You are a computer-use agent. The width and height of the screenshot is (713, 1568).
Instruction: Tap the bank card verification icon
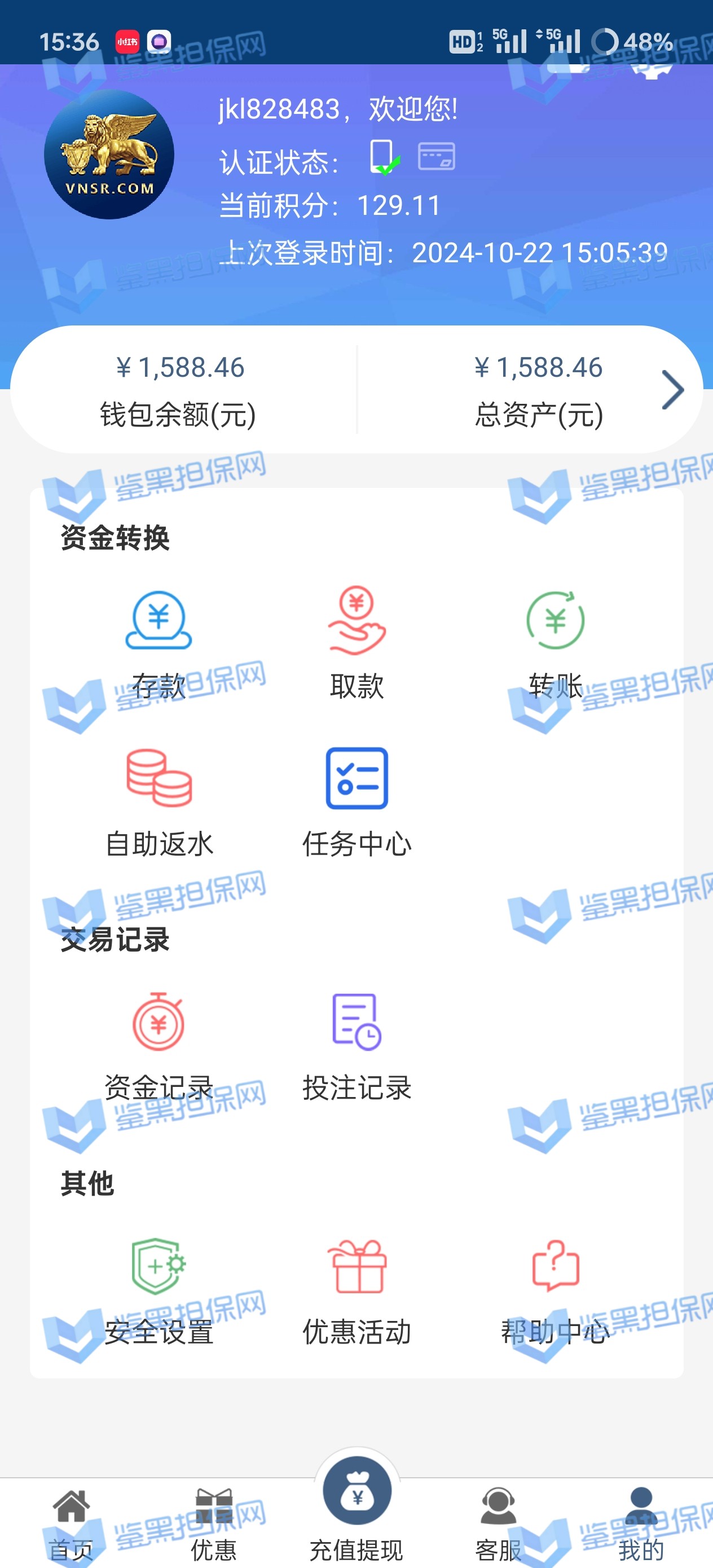(x=436, y=156)
